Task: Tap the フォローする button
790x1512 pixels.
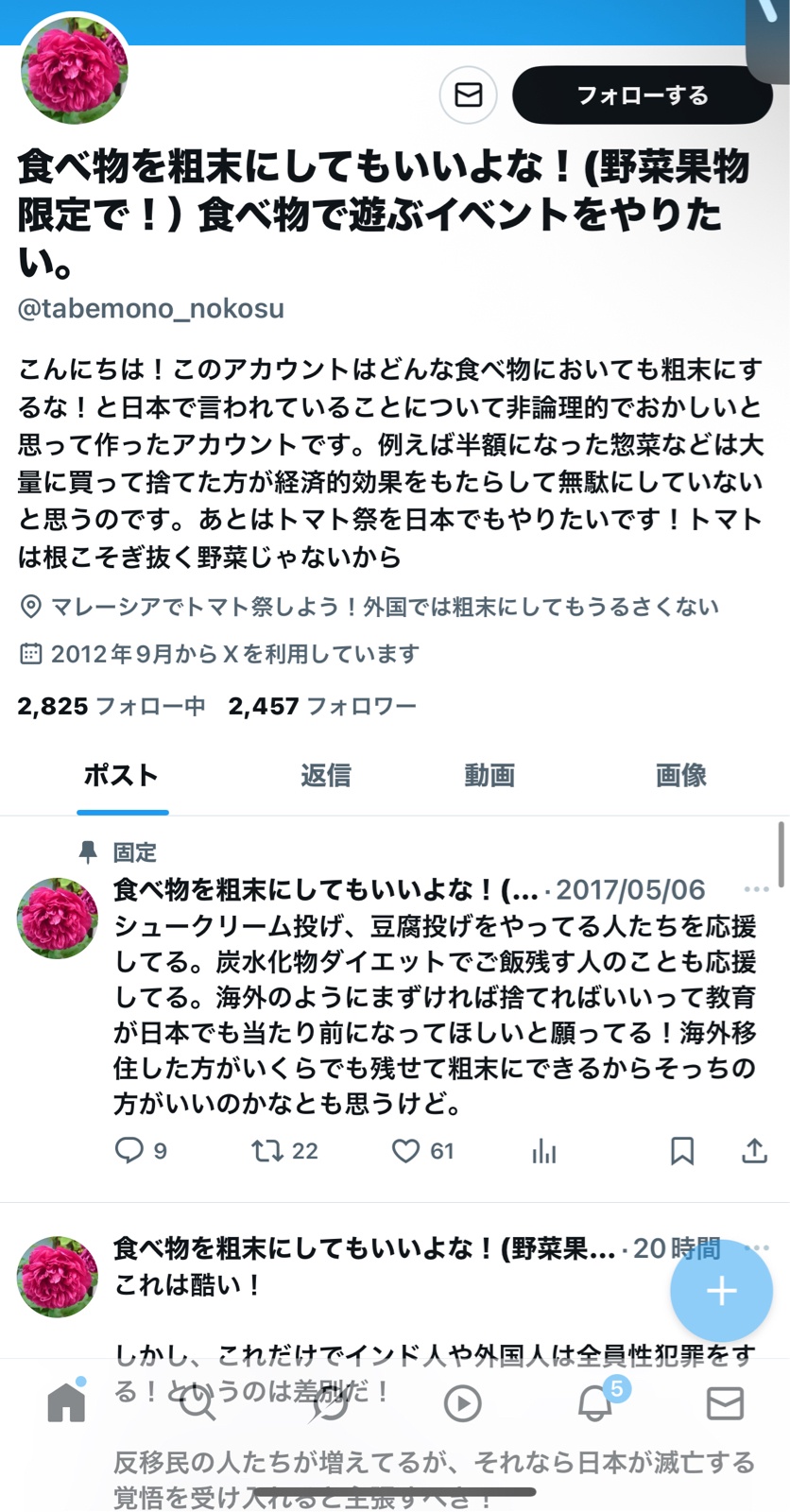Action: [x=642, y=95]
